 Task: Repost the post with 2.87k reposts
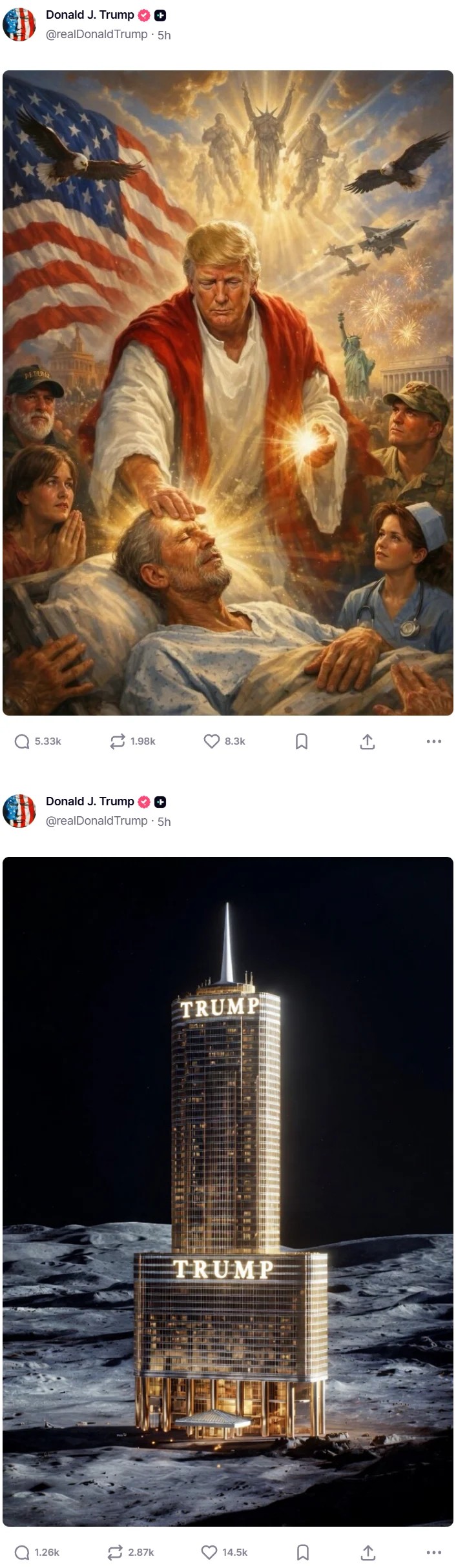(x=116, y=1552)
